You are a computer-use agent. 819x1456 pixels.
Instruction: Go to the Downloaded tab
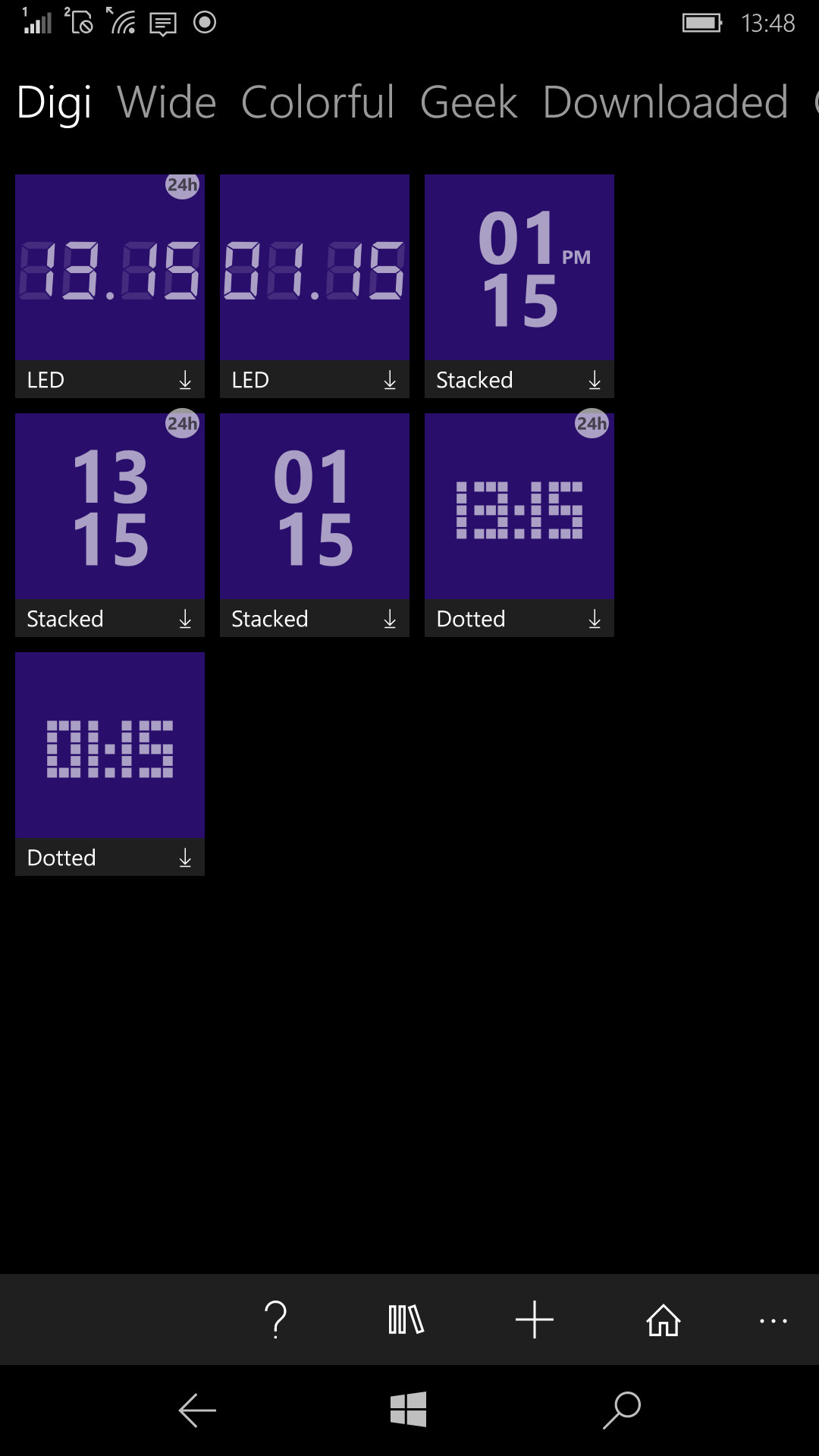665,102
